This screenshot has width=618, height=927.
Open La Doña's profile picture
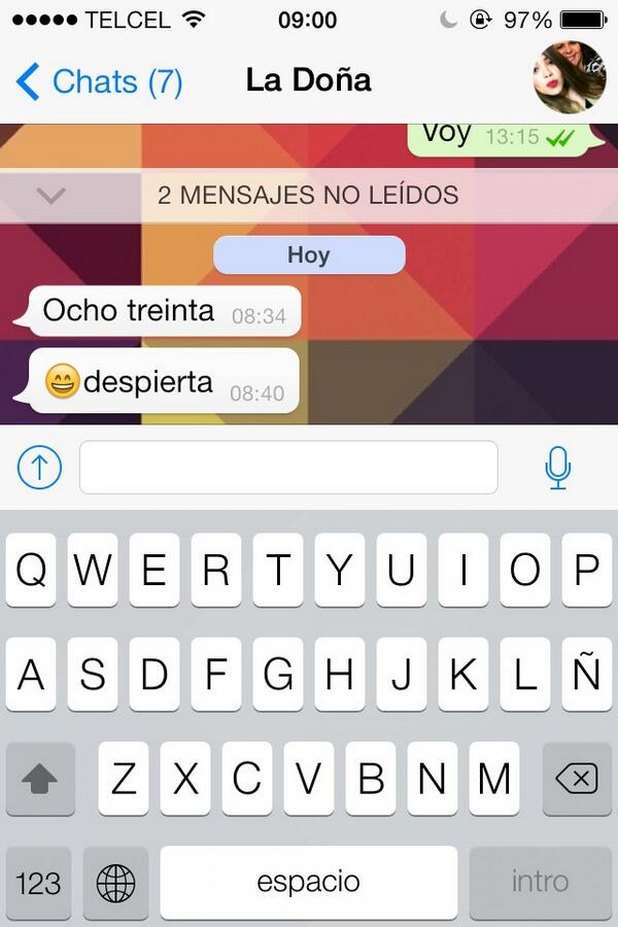[570, 78]
